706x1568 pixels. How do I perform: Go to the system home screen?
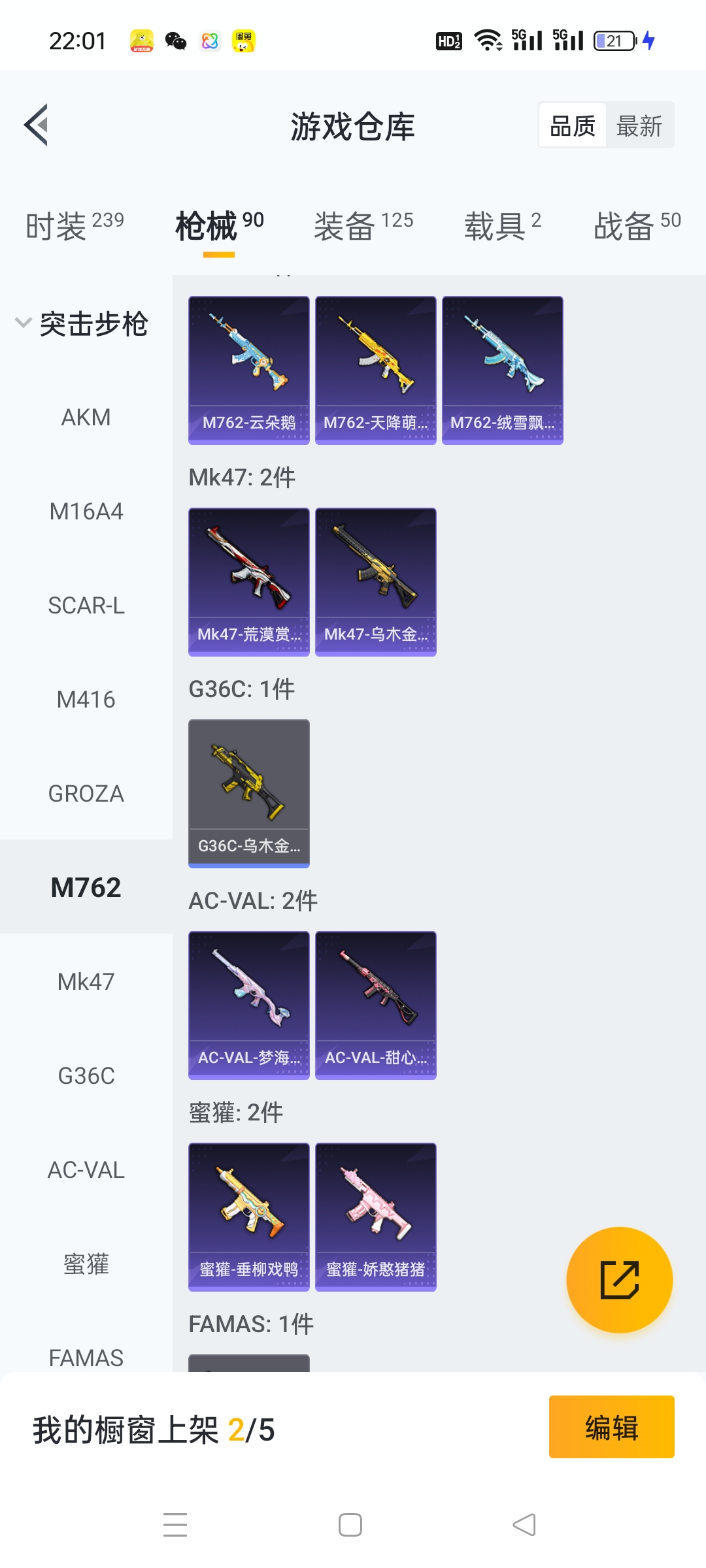point(350,1525)
